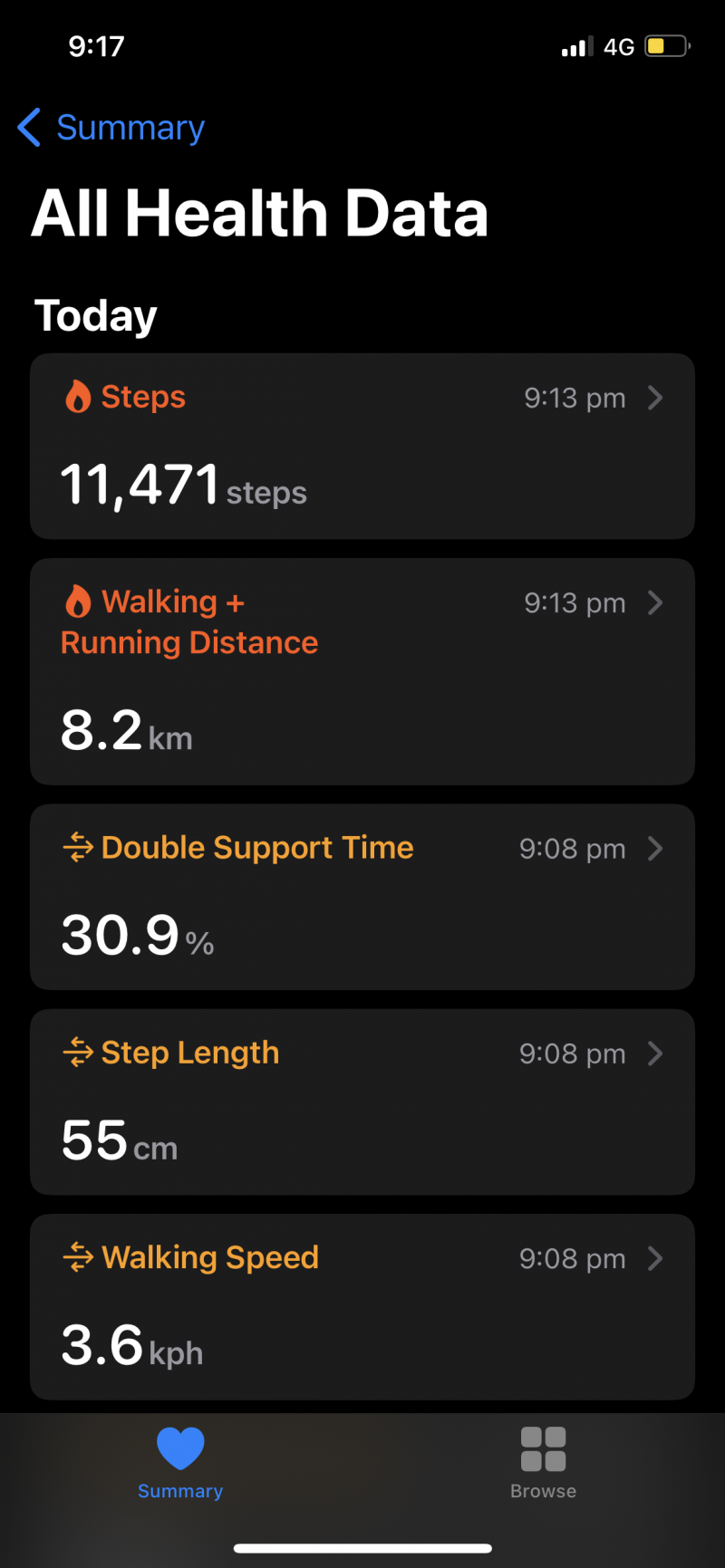Select the Summary tab
This screenshot has height=1568, width=725.
click(180, 1463)
